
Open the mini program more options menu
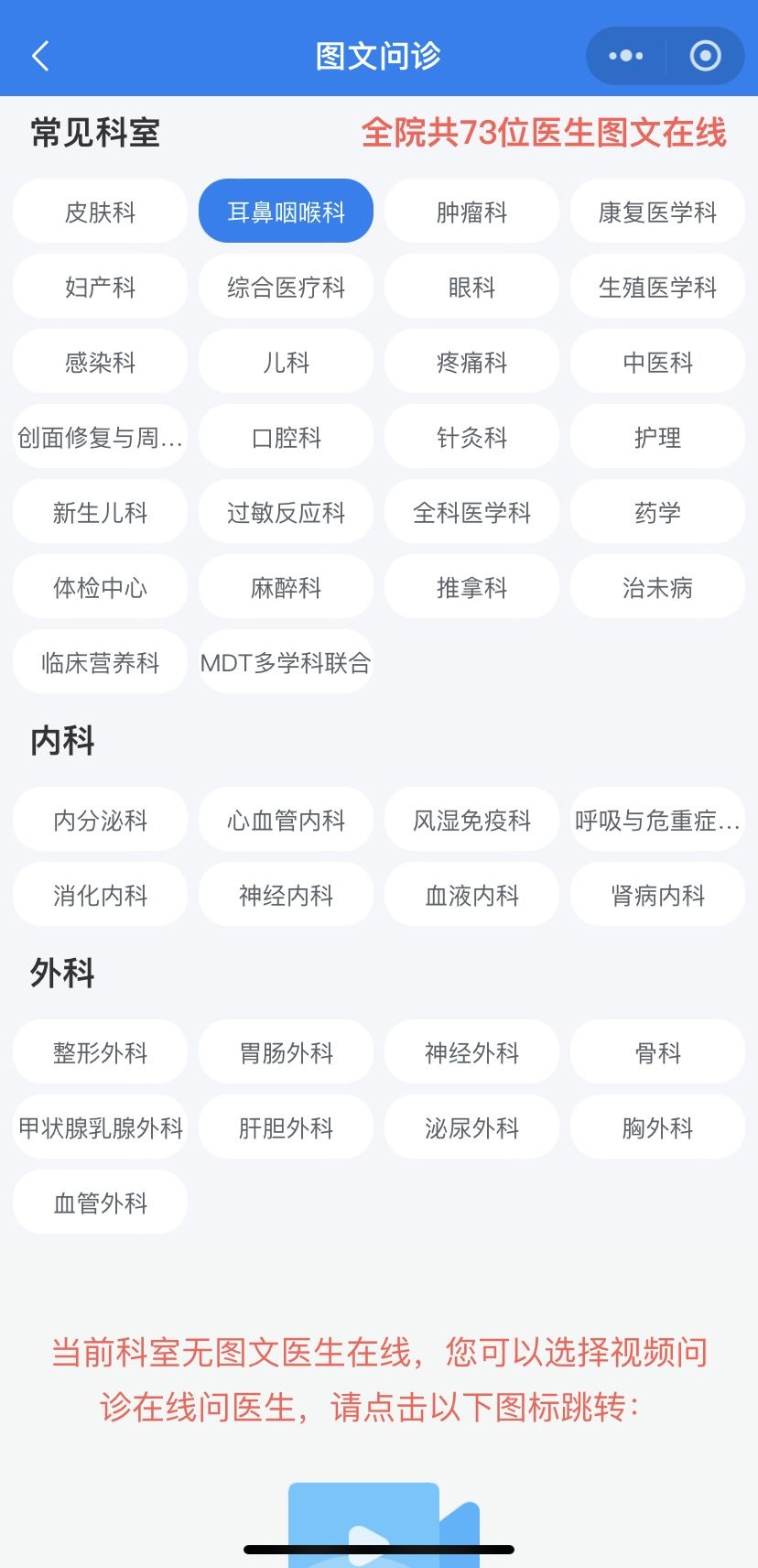point(626,56)
